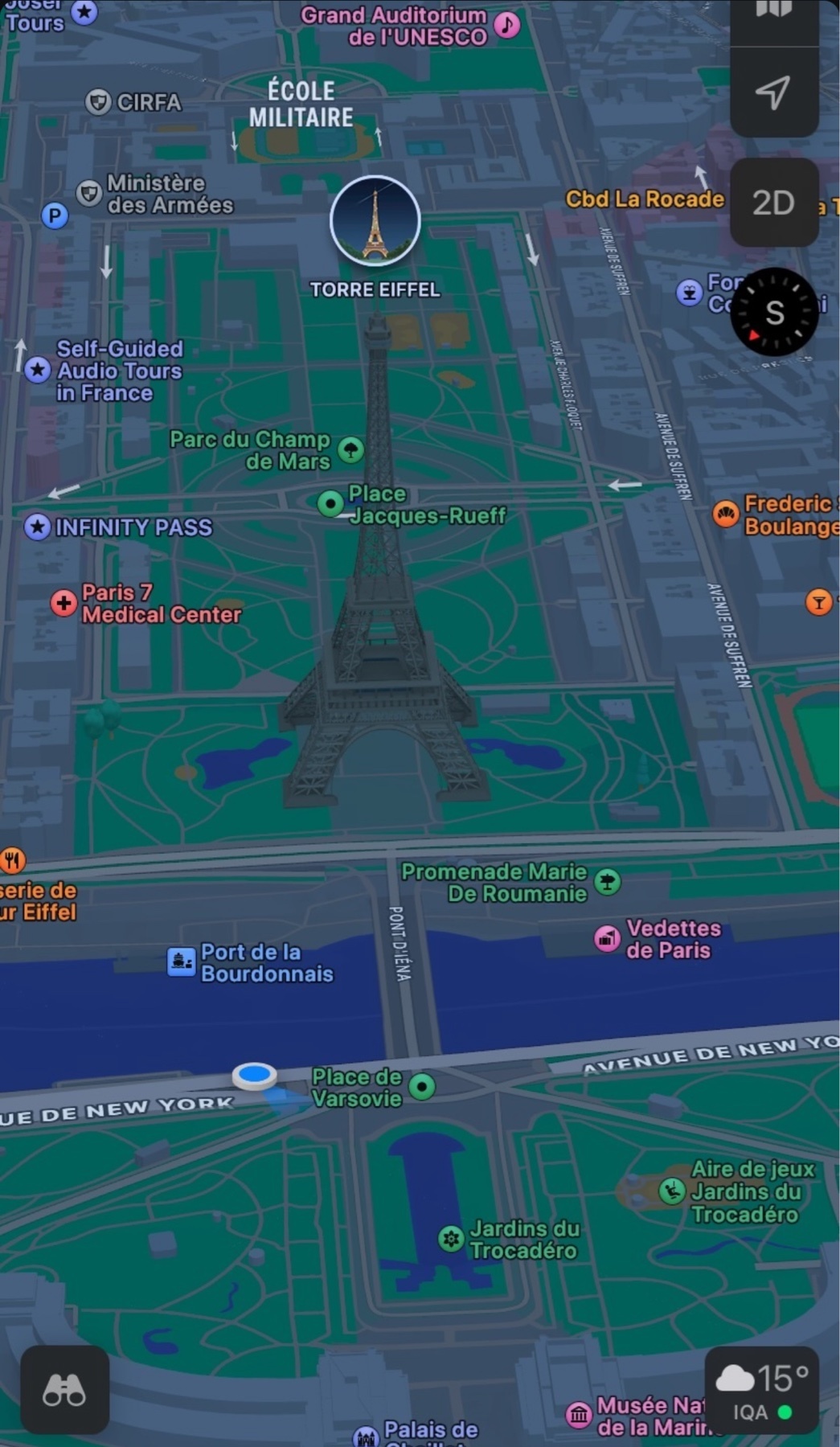This screenshot has height=1447, width=840.
Task: Select the Ministère des Armées marker
Action: (88, 193)
